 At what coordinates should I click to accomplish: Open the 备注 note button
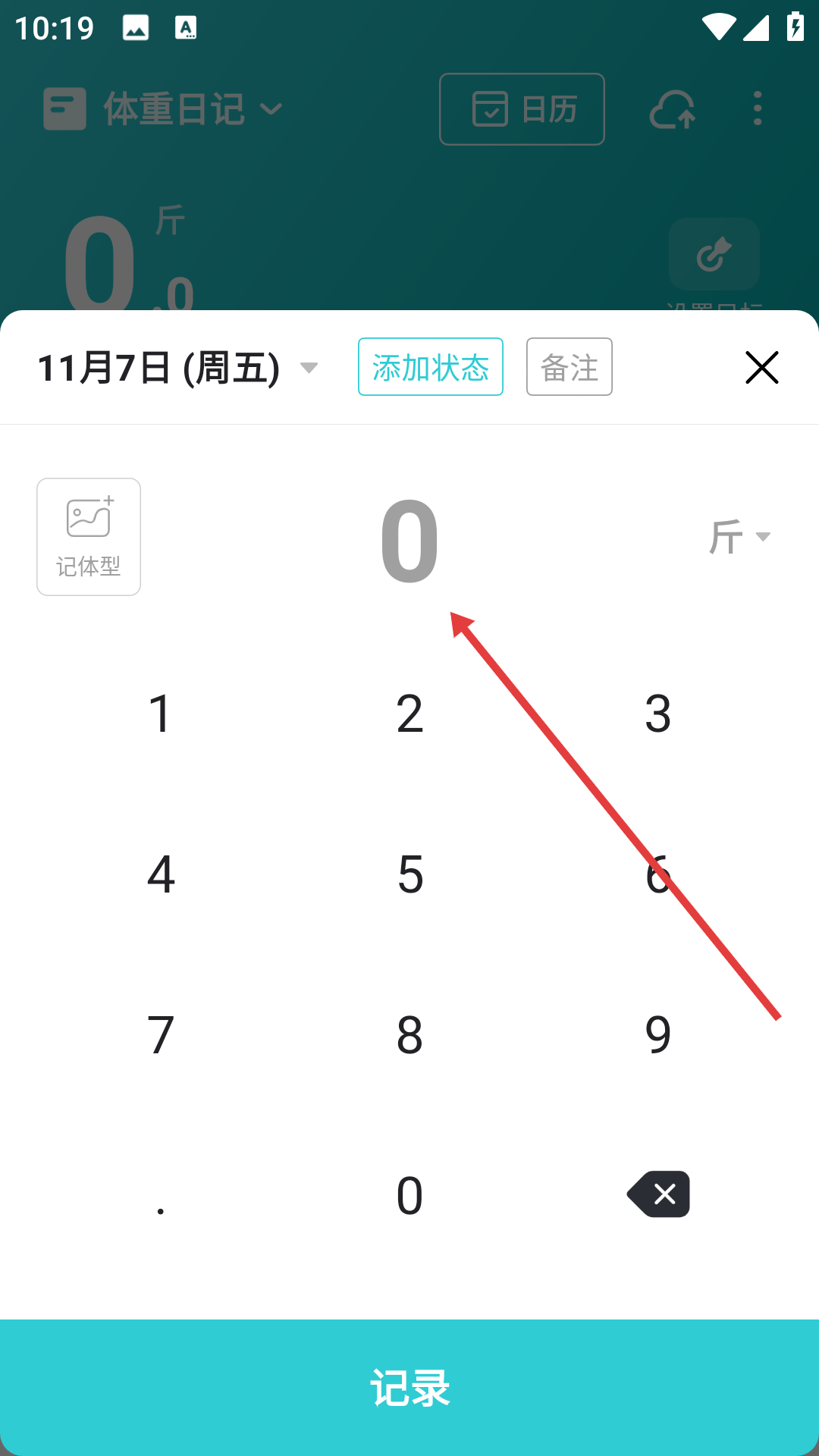point(569,367)
